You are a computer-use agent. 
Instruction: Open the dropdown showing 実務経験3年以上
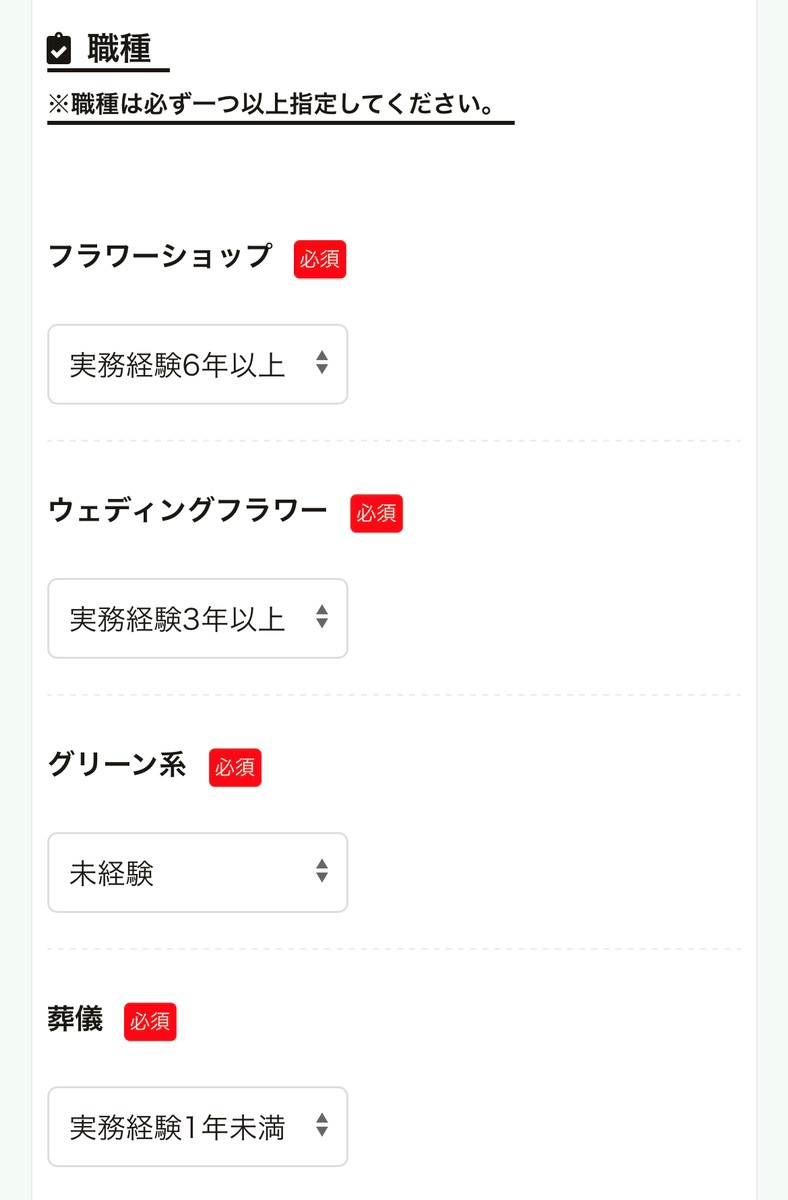[x=197, y=619]
